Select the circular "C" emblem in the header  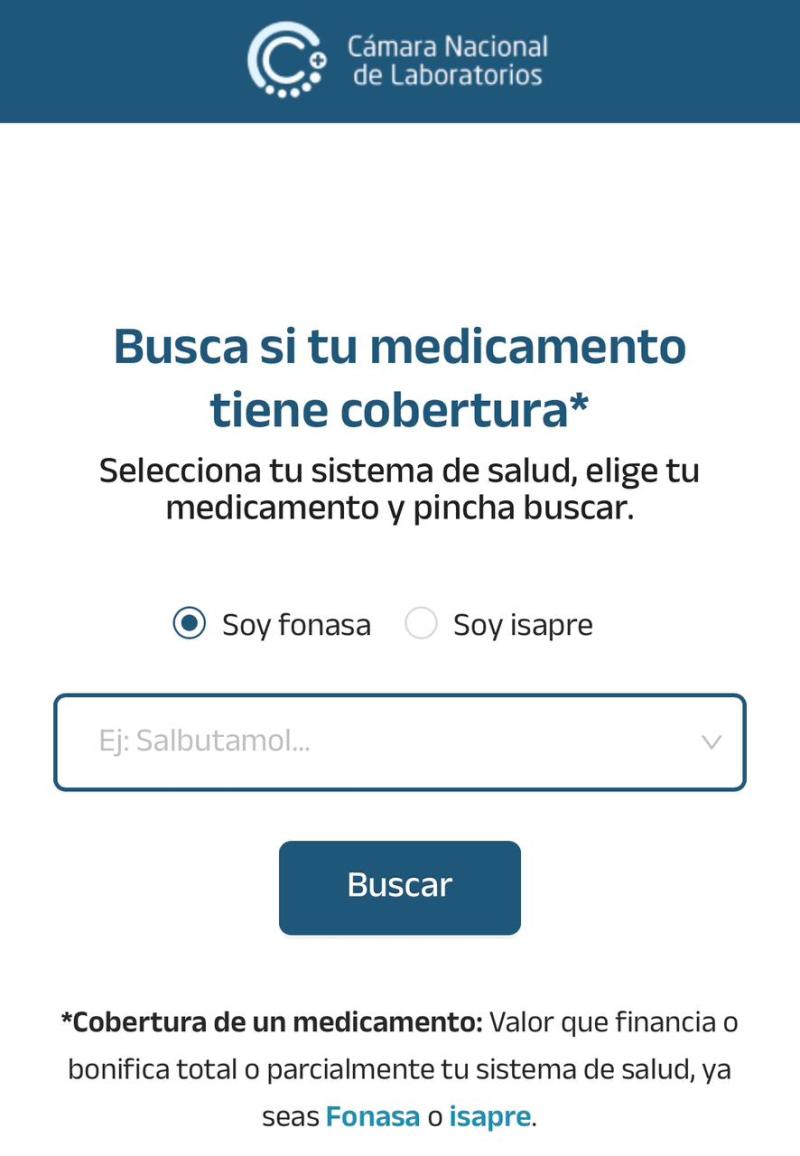pyautogui.click(x=286, y=60)
